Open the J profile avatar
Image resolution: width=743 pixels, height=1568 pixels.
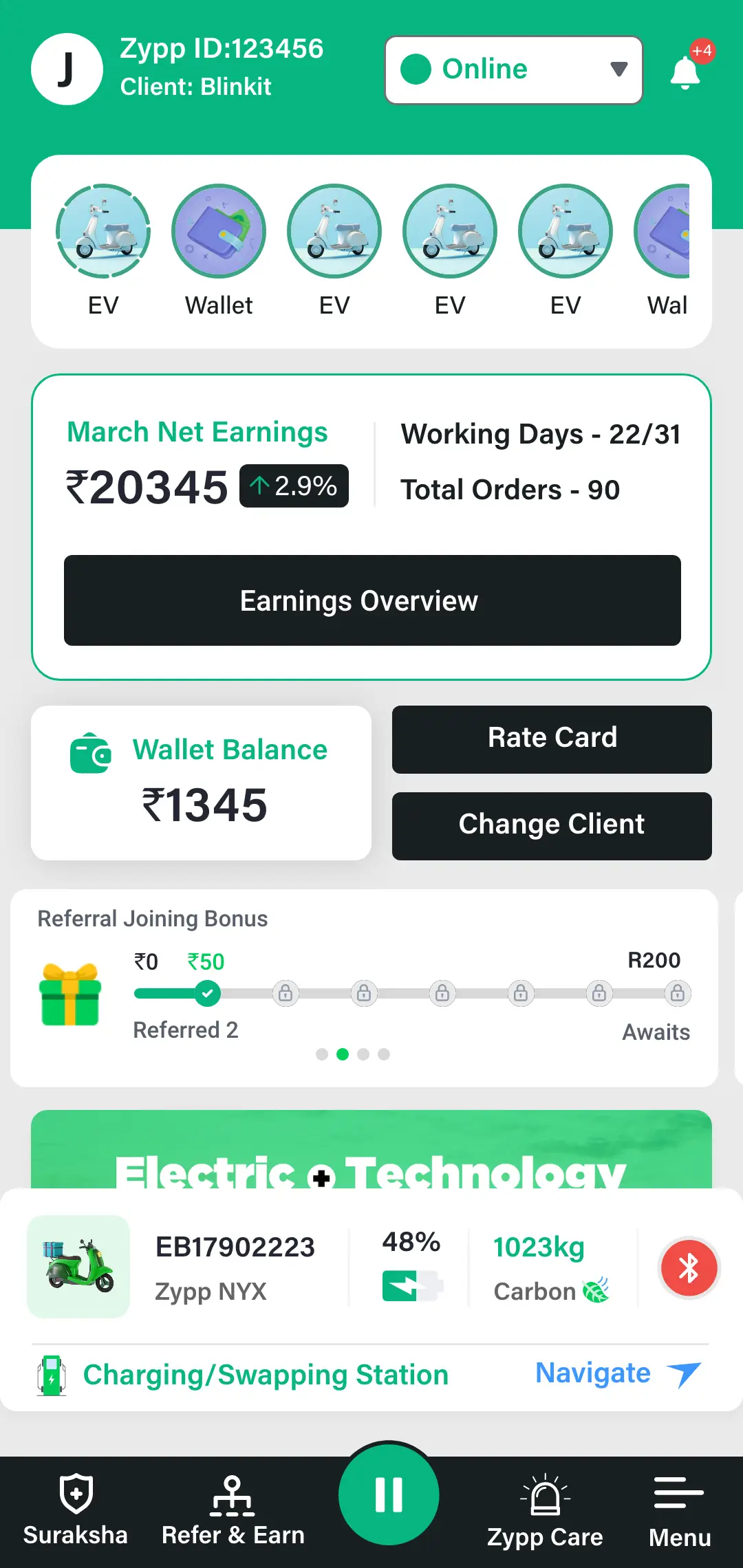(x=67, y=69)
